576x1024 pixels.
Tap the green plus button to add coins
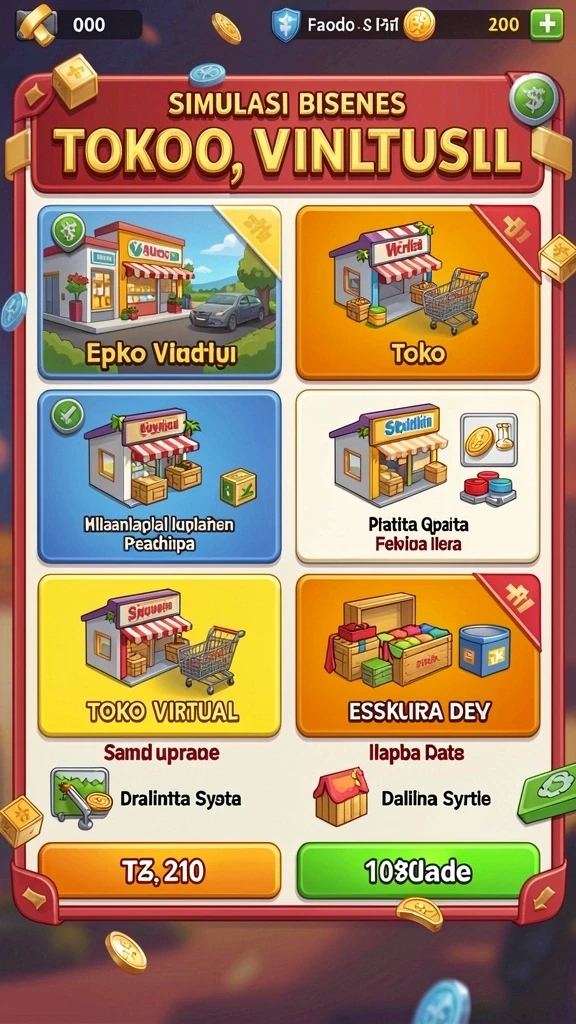[546, 25]
